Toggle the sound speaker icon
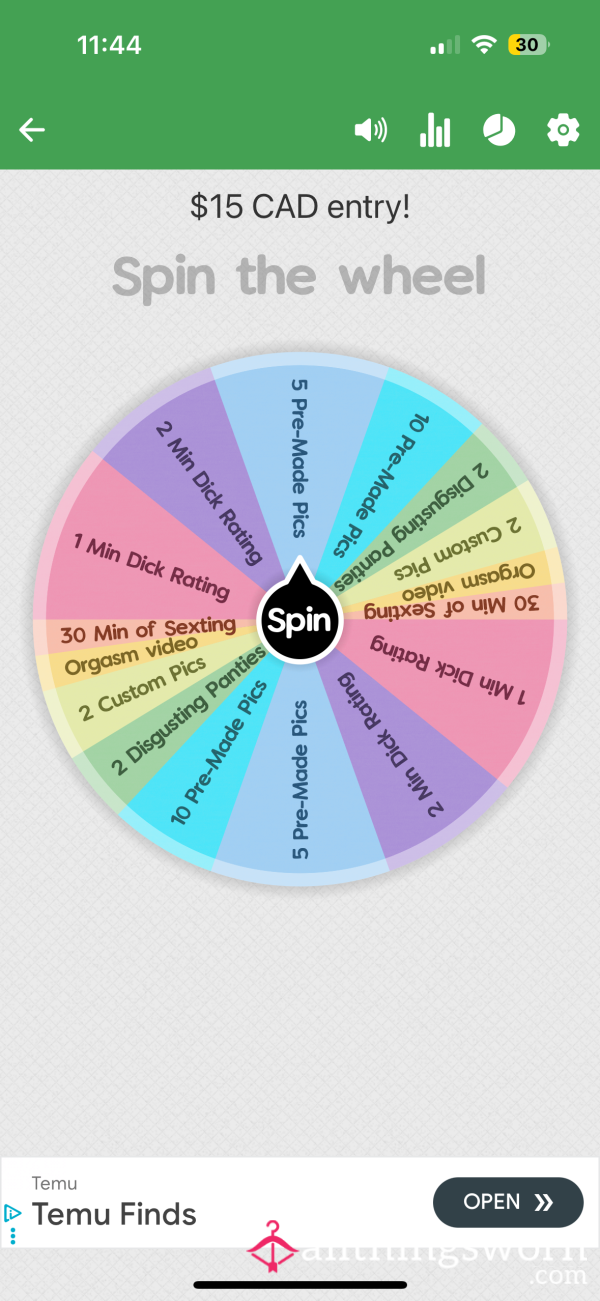 [371, 130]
